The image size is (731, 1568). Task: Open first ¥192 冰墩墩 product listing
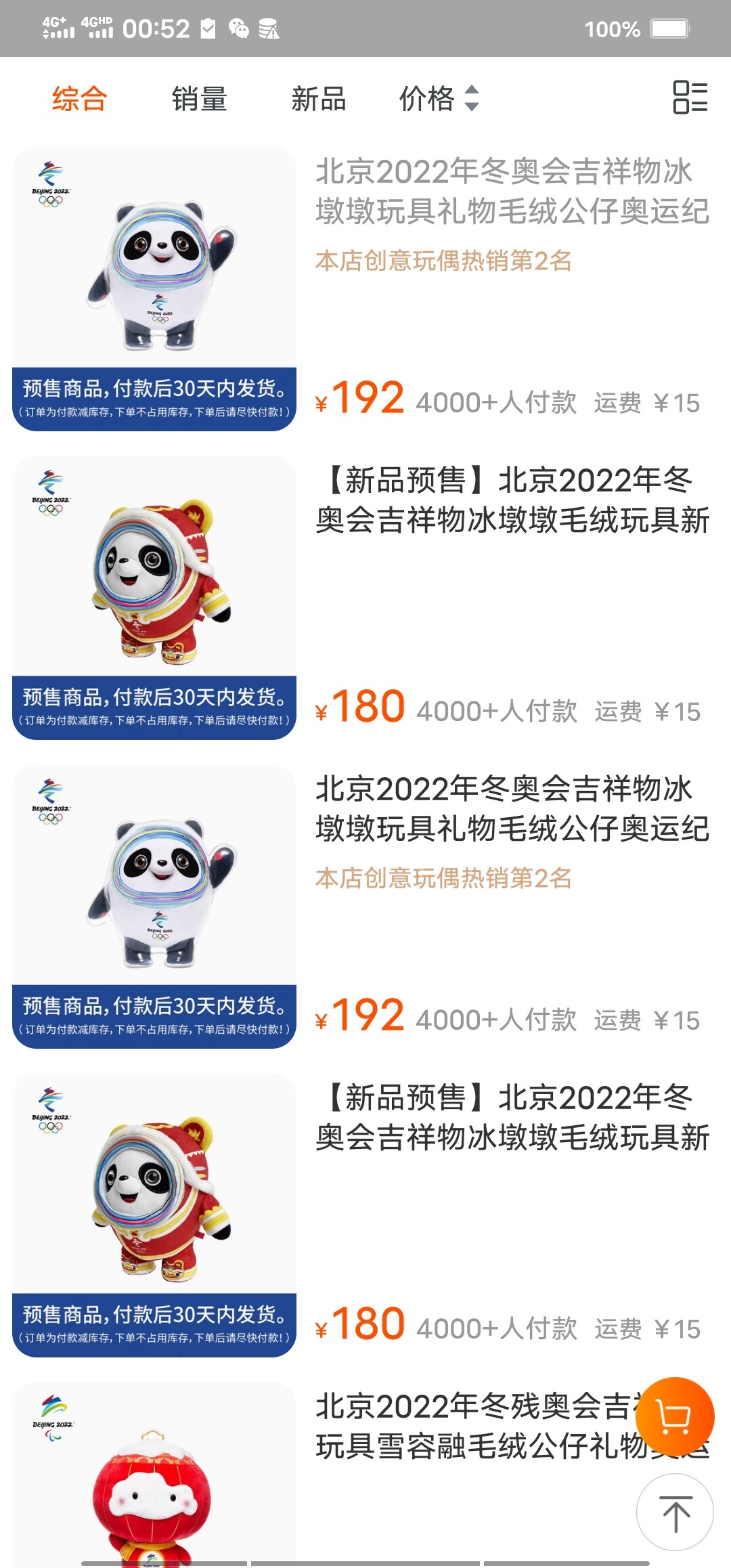(512, 191)
